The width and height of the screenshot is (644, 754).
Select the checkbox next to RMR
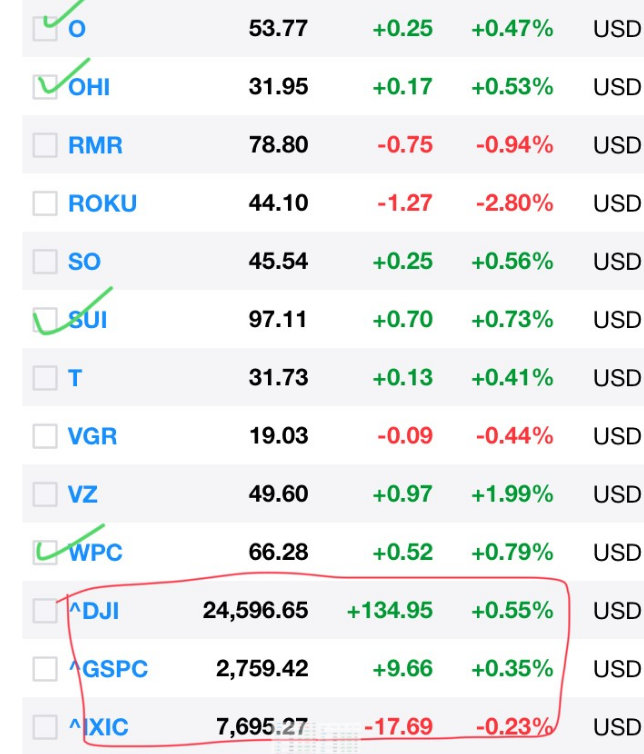pos(45,146)
